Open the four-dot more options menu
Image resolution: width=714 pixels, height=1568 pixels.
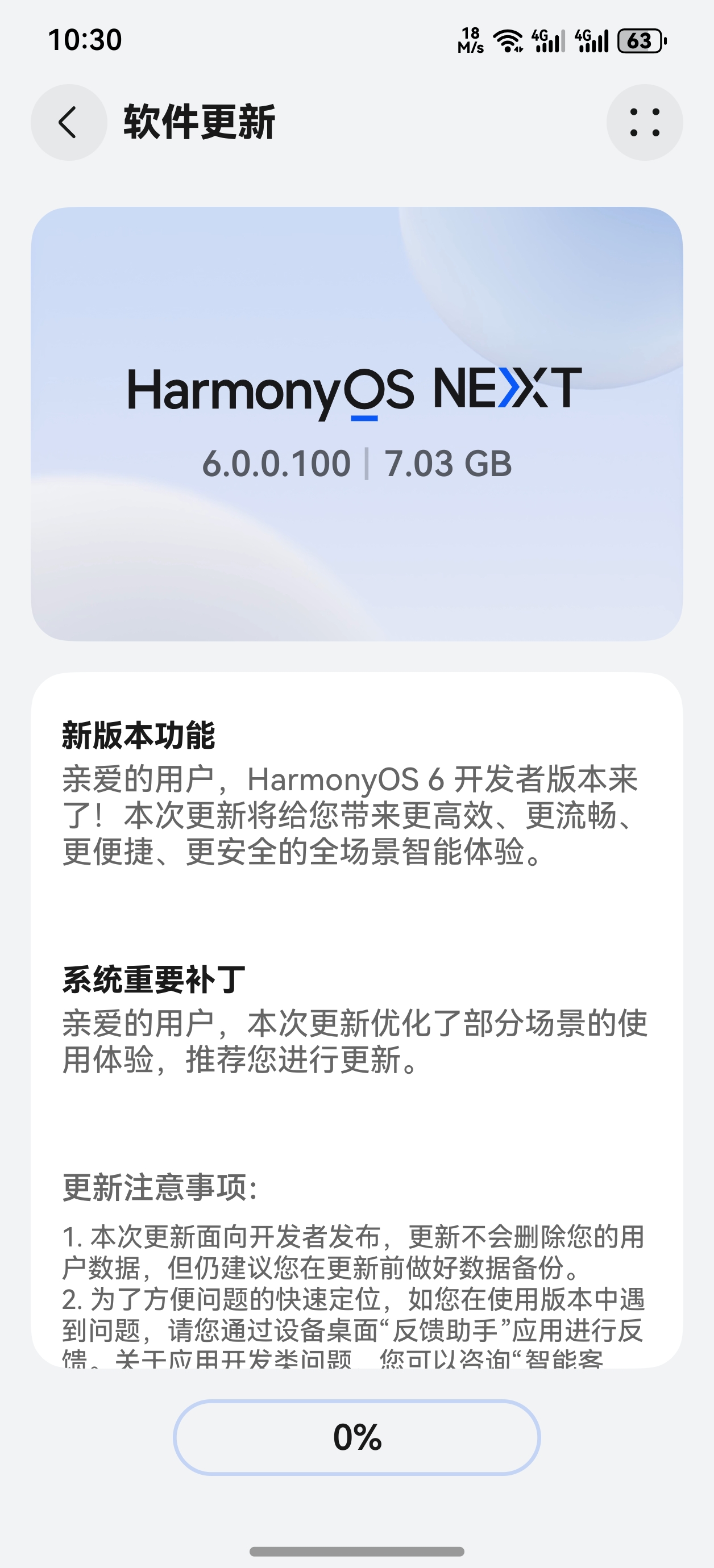[645, 122]
